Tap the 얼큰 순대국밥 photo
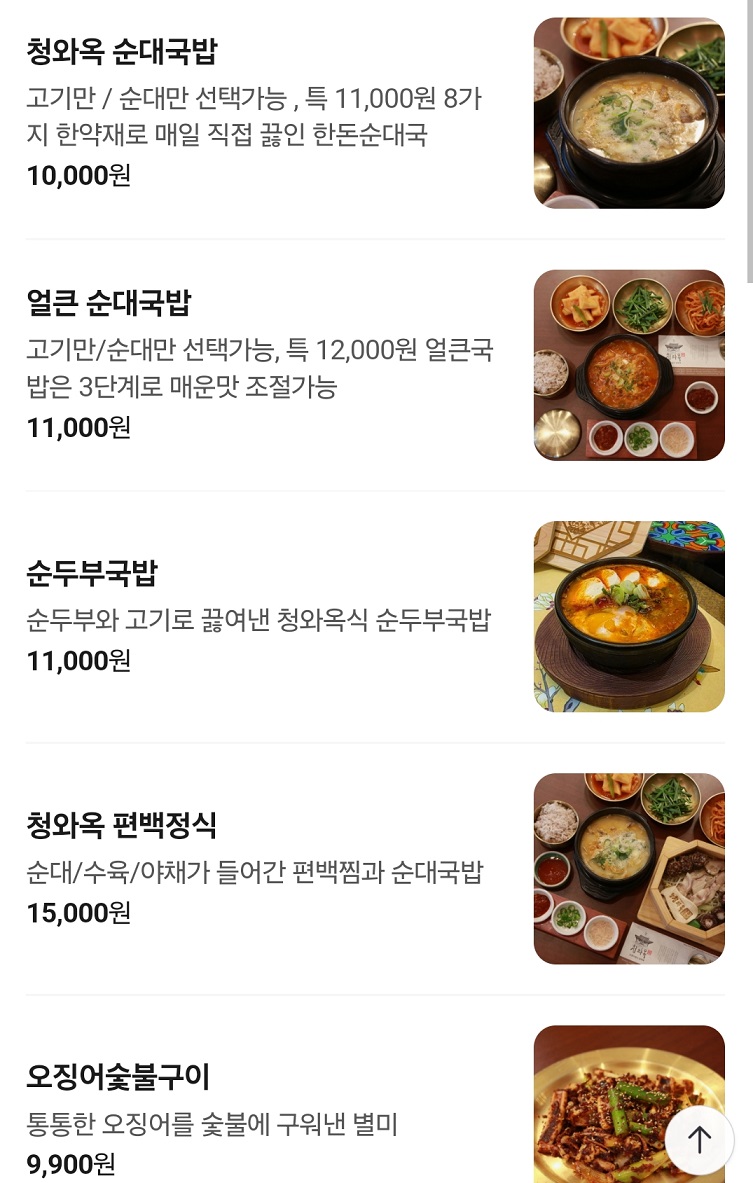This screenshot has height=1183, width=753. 629,365
